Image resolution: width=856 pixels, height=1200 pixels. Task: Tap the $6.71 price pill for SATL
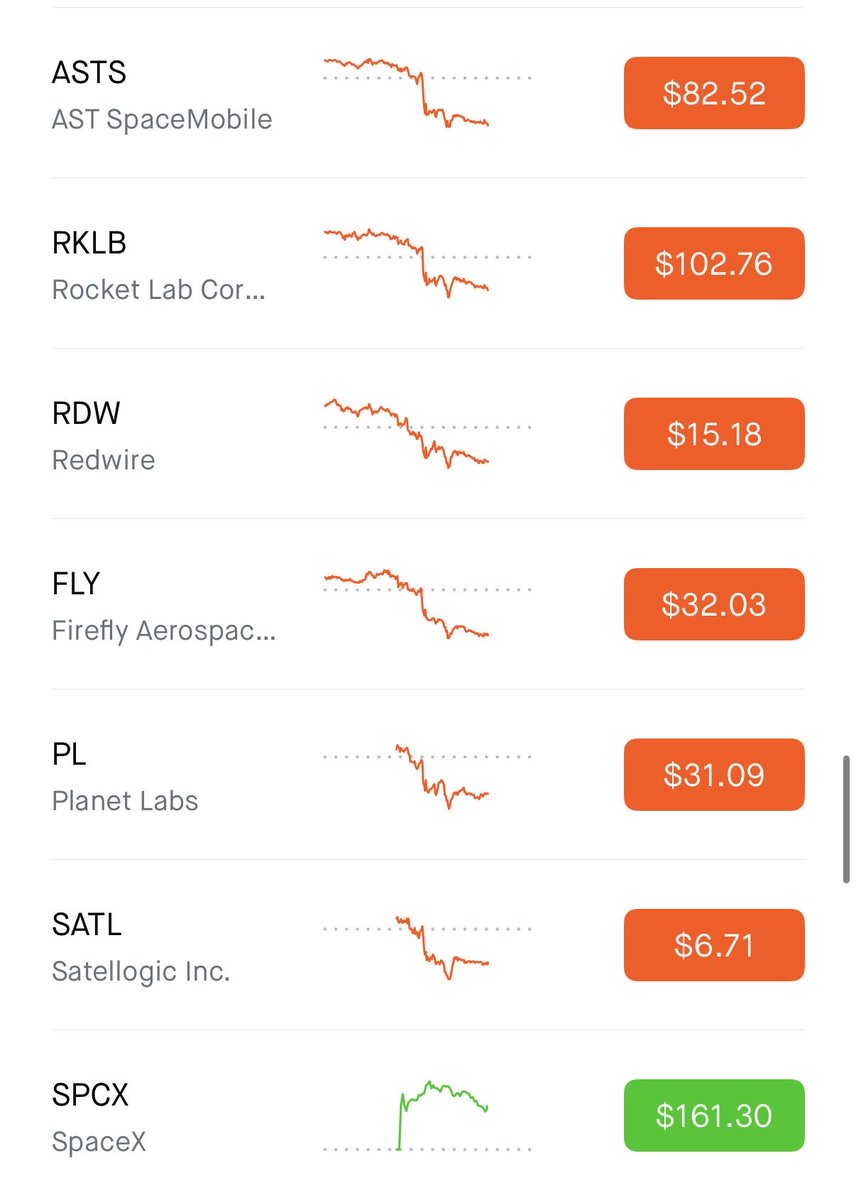click(714, 945)
